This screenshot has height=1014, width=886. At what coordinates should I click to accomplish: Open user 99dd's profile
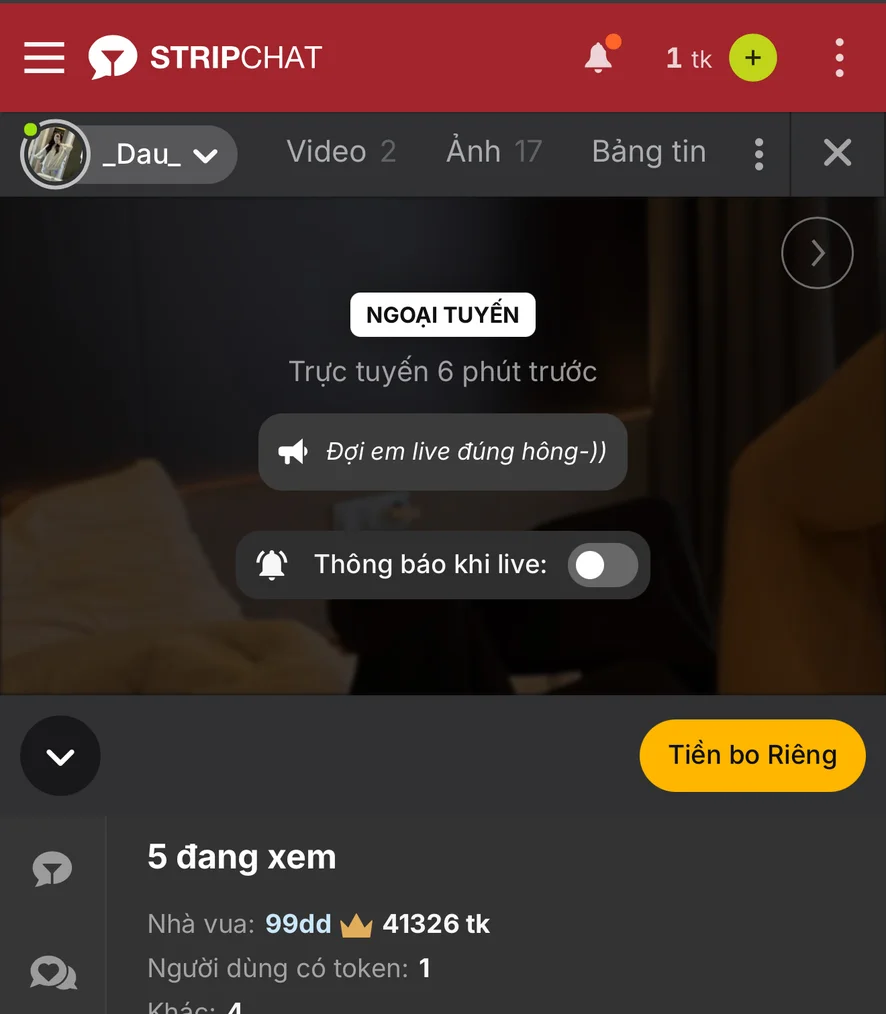[x=298, y=924]
